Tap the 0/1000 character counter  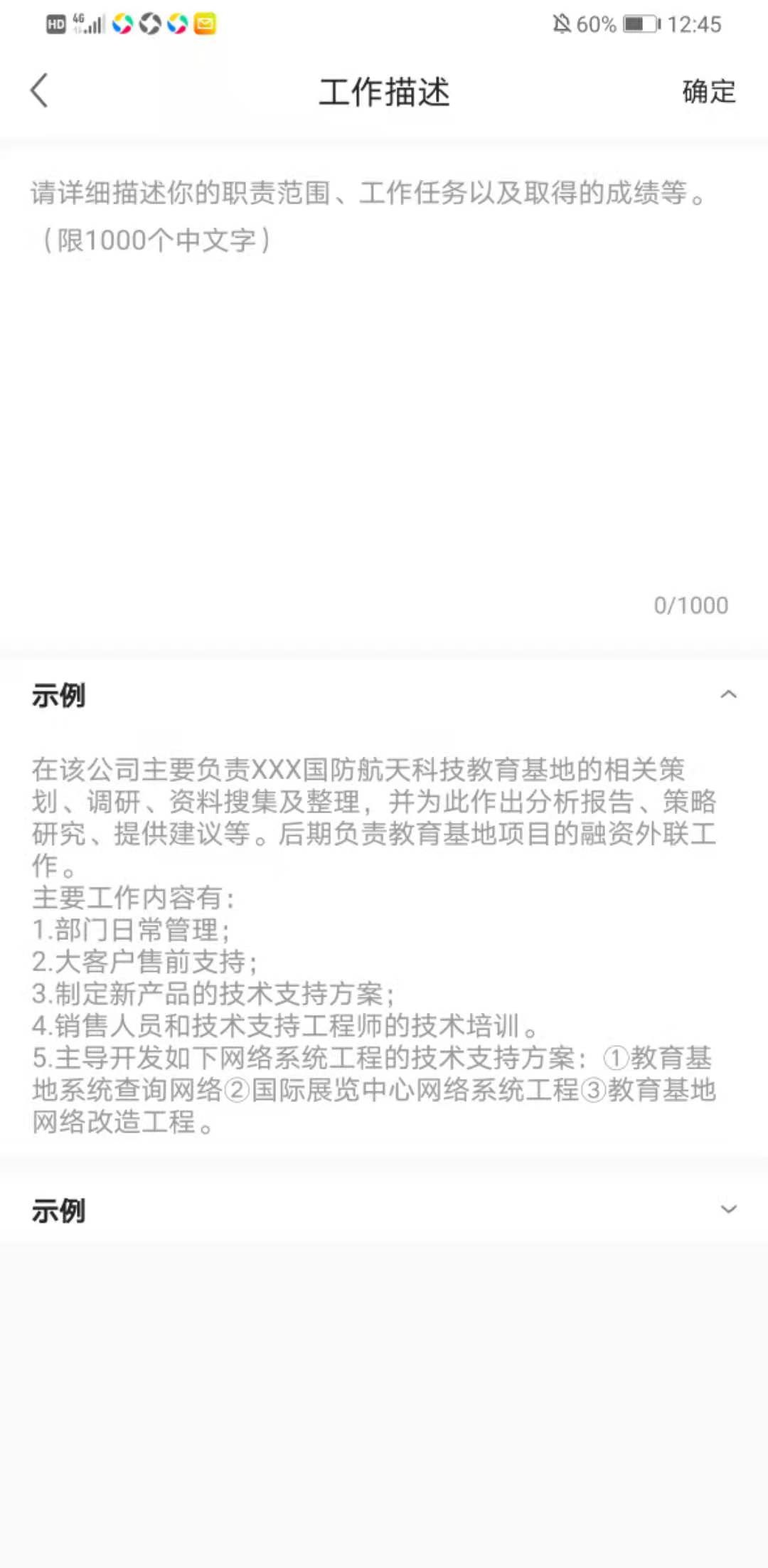pos(690,605)
